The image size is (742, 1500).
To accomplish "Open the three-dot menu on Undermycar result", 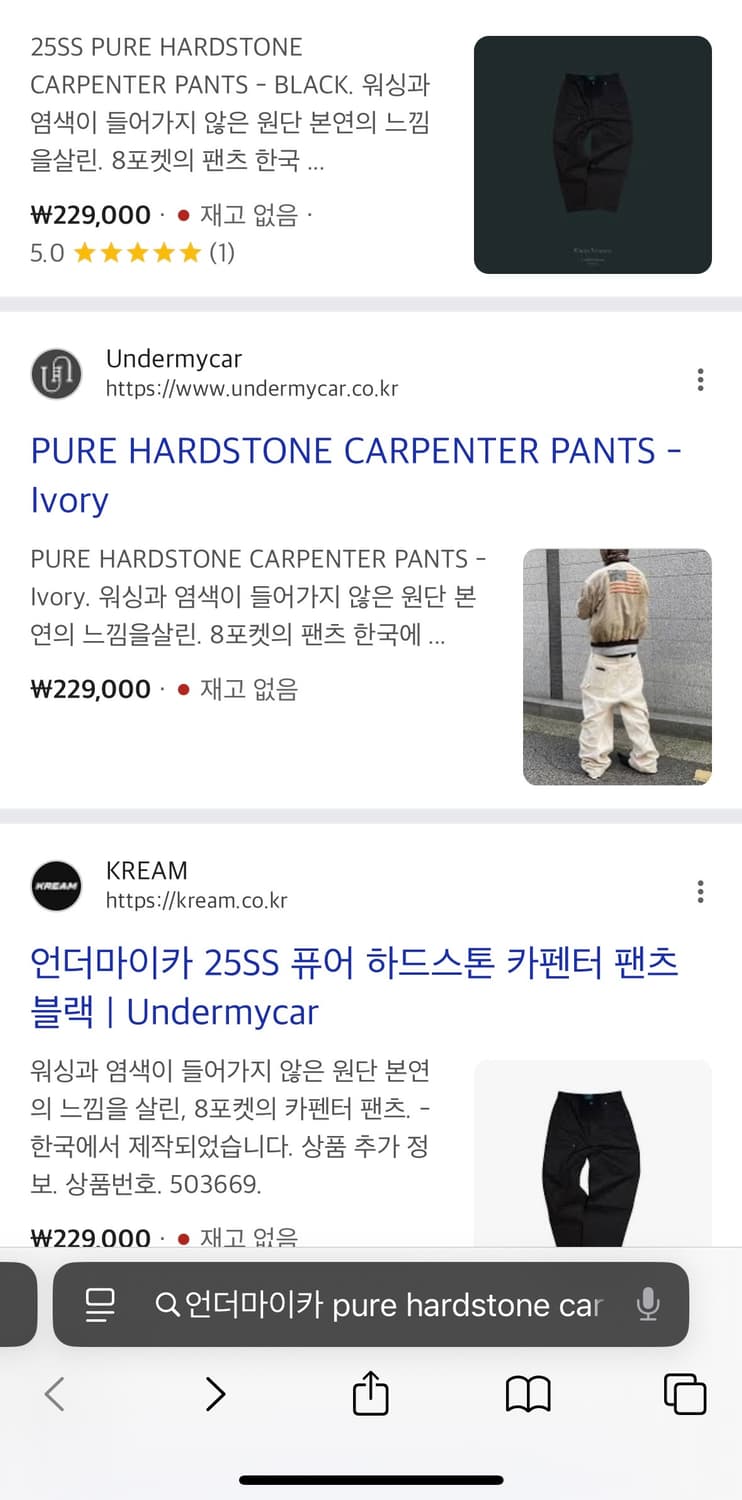I will (x=700, y=380).
